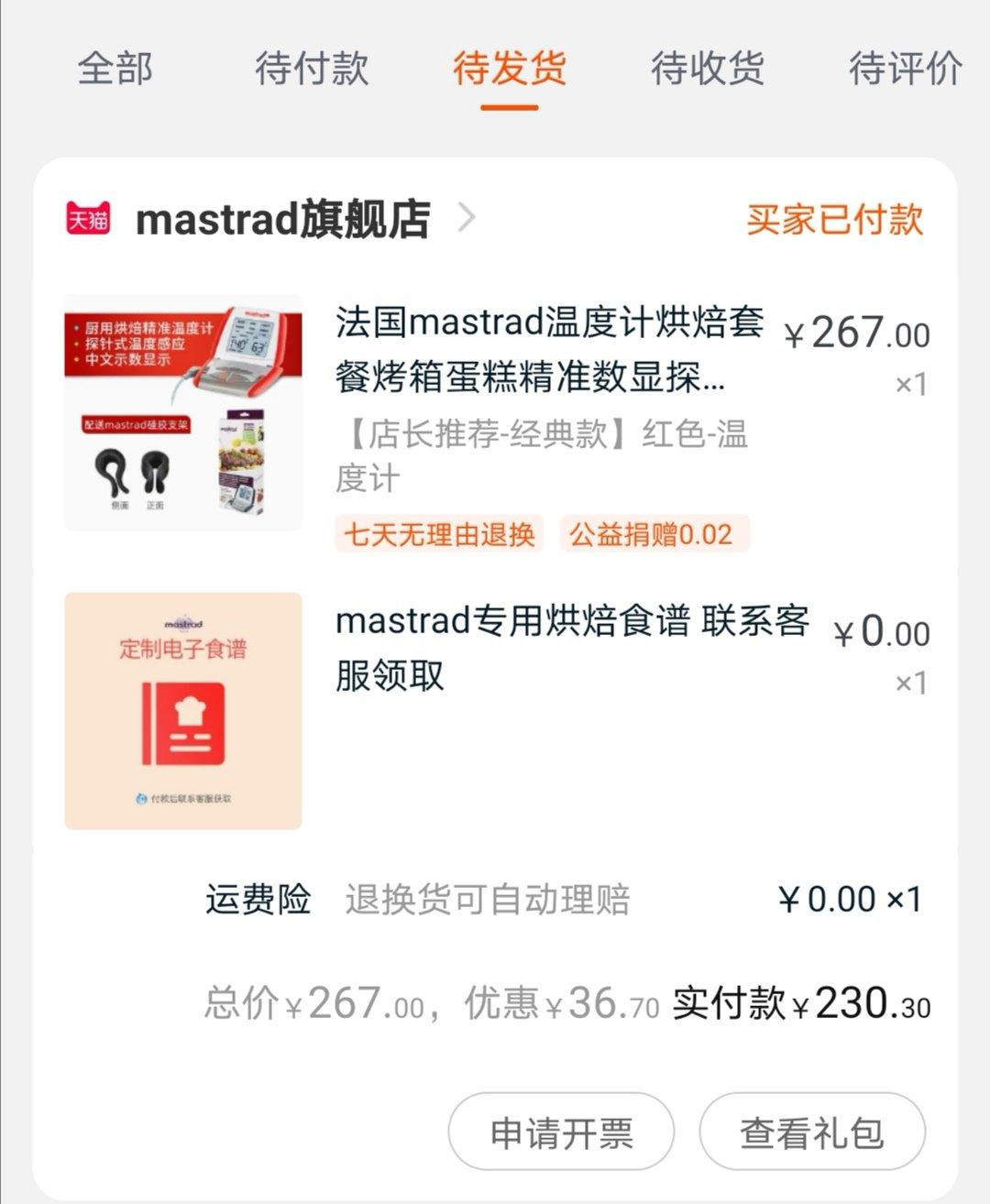Select the 待发货 tab
Viewport: 990px width, 1204px height.
pyautogui.click(x=510, y=69)
